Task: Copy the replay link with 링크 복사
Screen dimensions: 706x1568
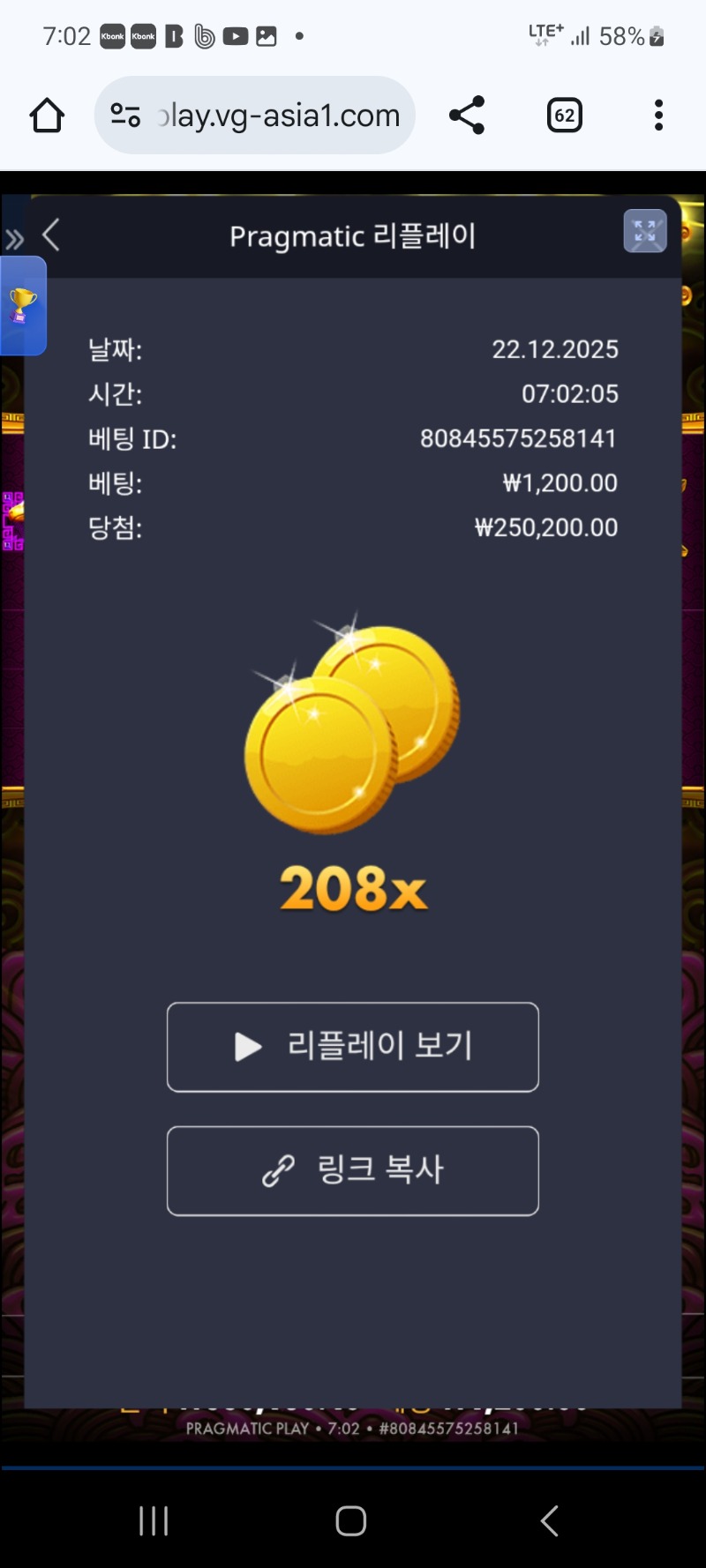Action: (353, 1170)
